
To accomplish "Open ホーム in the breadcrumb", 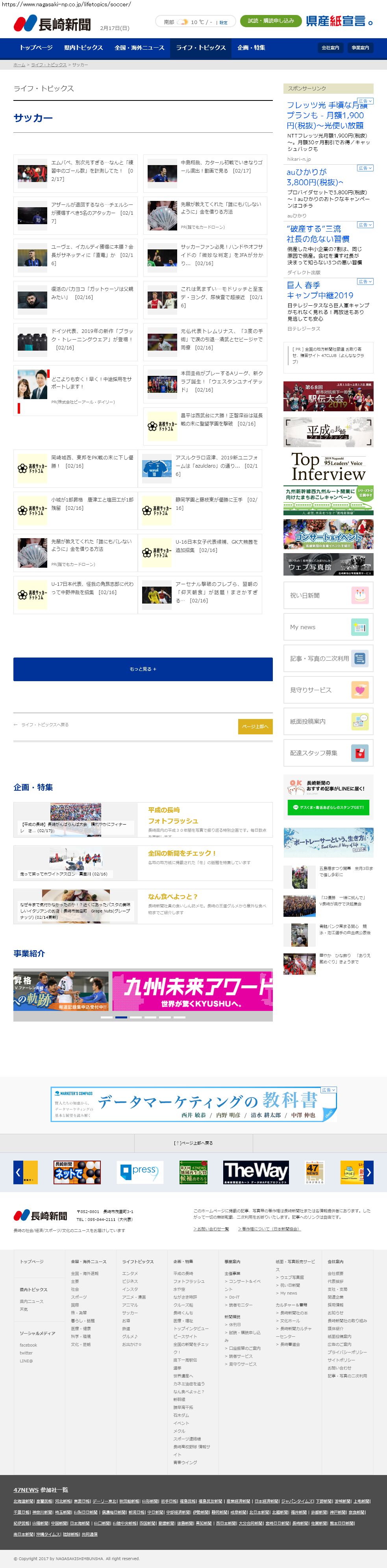I will pyautogui.click(x=19, y=65).
